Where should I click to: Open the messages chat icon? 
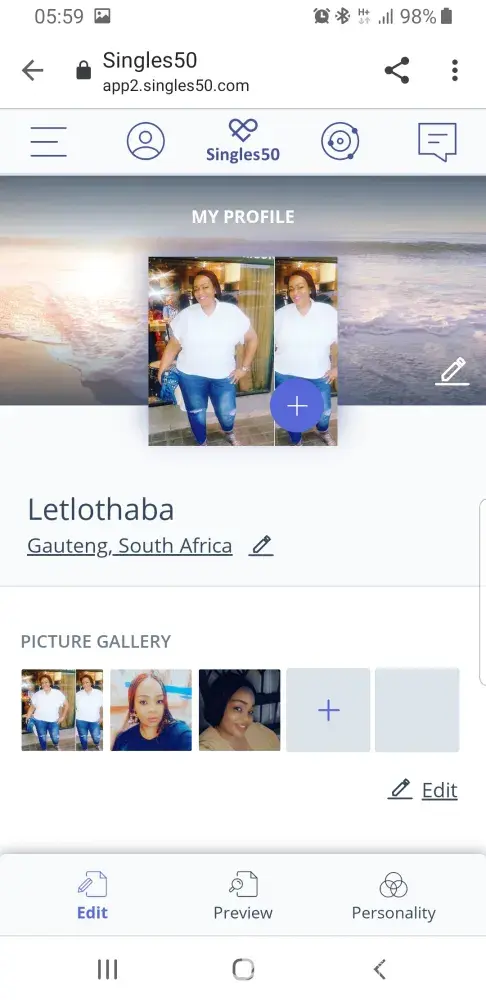click(438, 142)
